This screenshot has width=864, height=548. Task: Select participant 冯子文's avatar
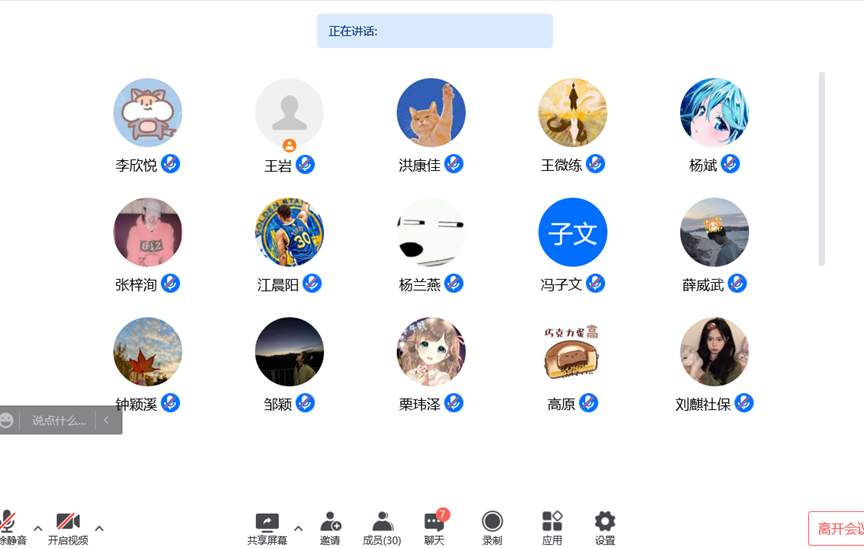573,233
